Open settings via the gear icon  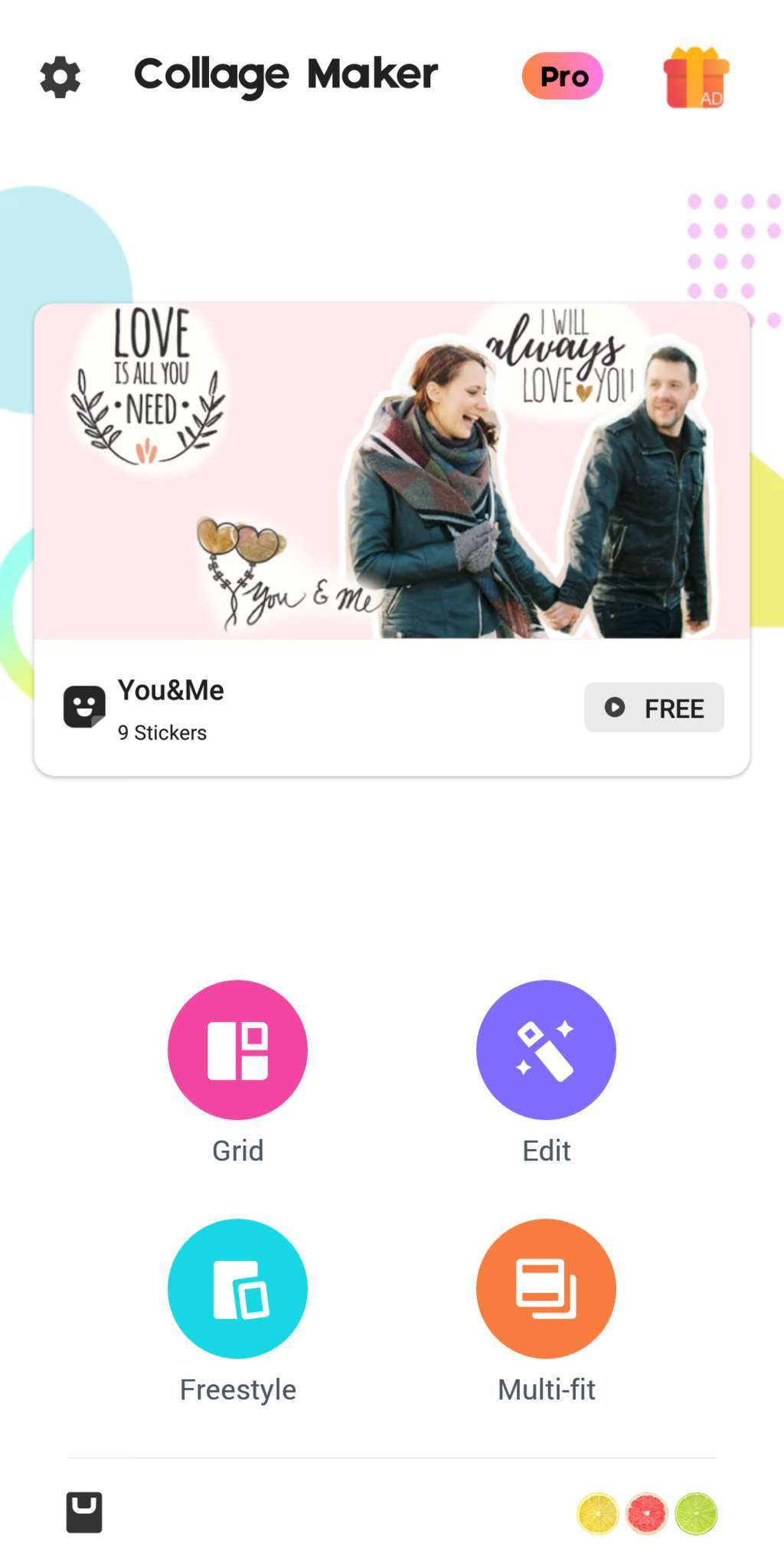click(60, 77)
